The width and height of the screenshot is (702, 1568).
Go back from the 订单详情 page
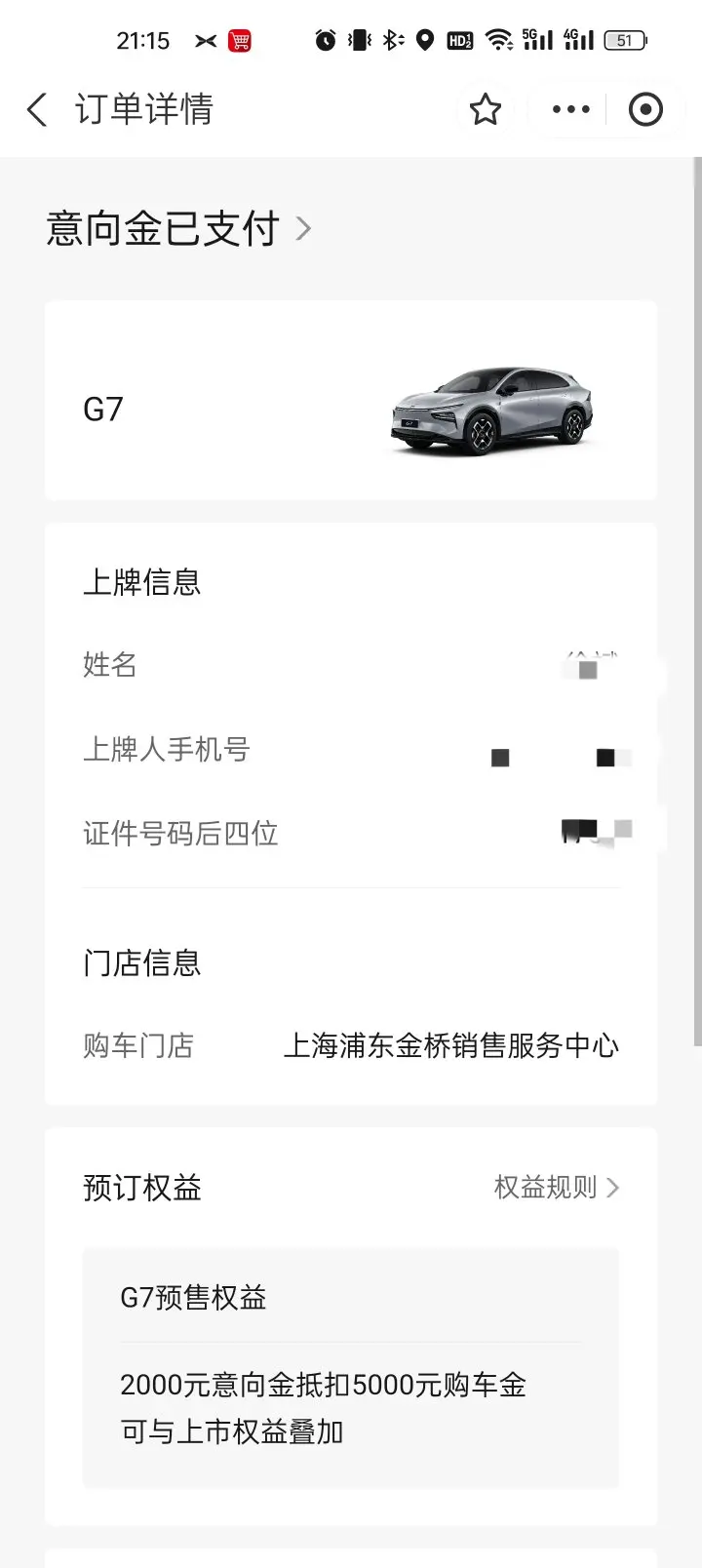(x=37, y=109)
